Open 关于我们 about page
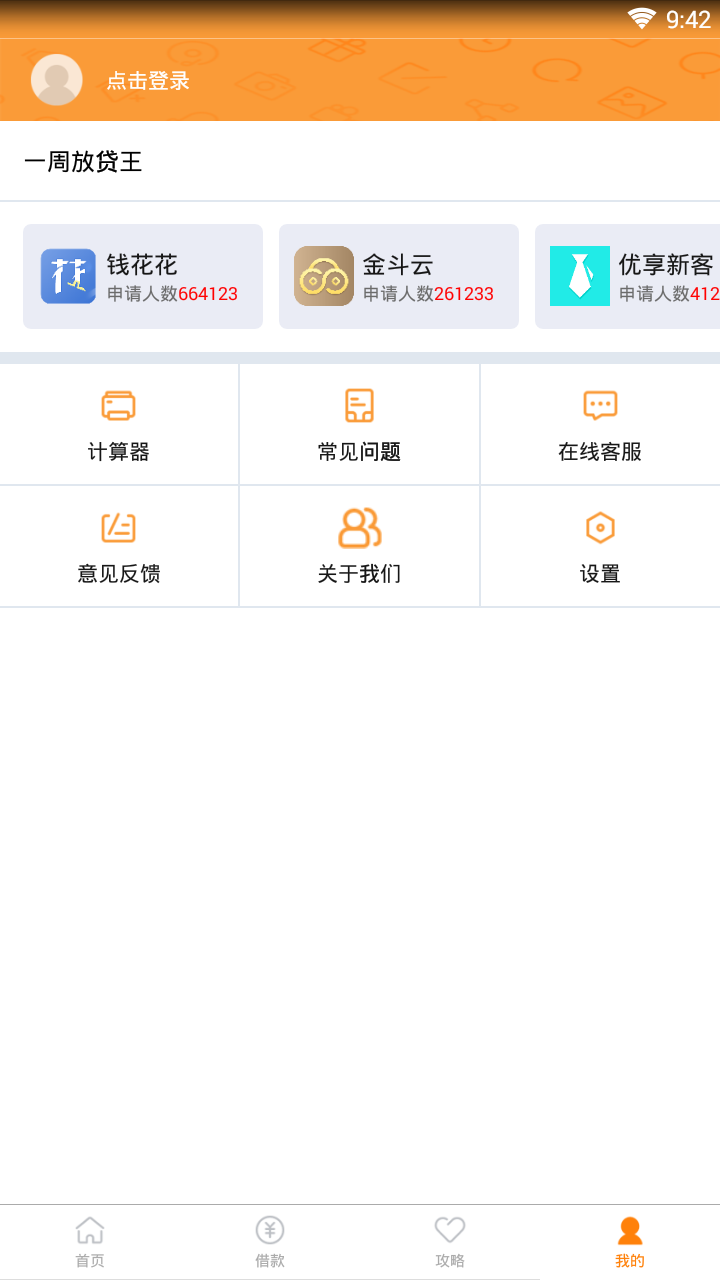 tap(359, 547)
